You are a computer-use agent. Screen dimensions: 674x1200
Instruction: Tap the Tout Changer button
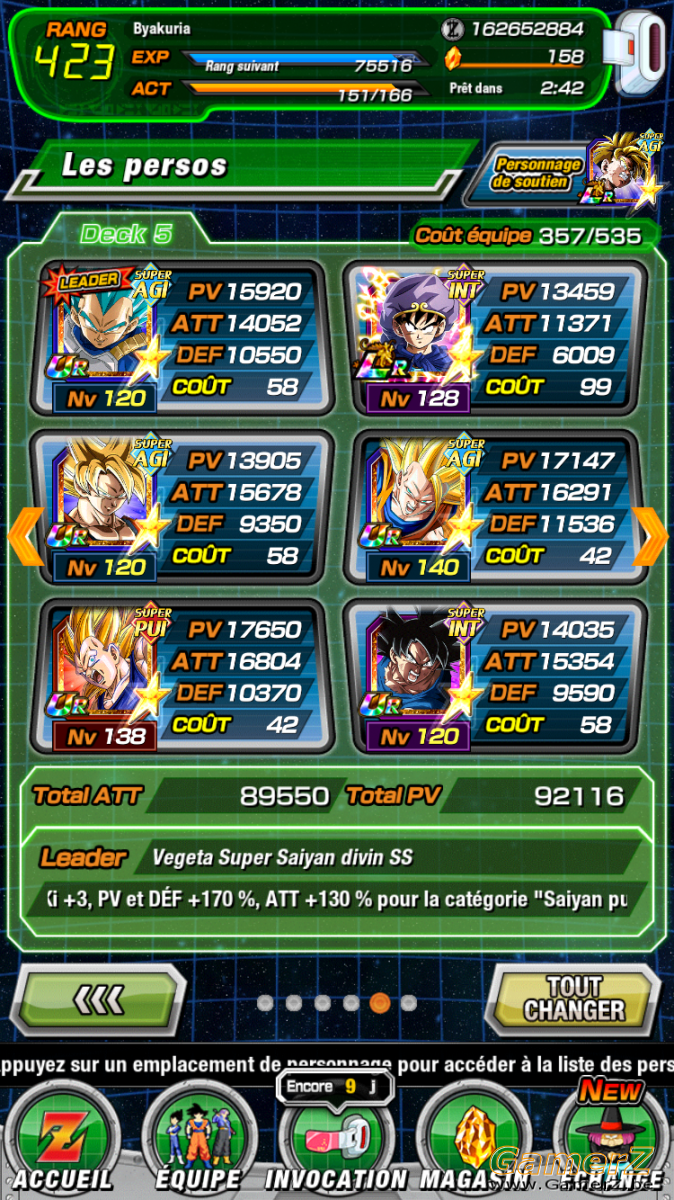point(573,1000)
